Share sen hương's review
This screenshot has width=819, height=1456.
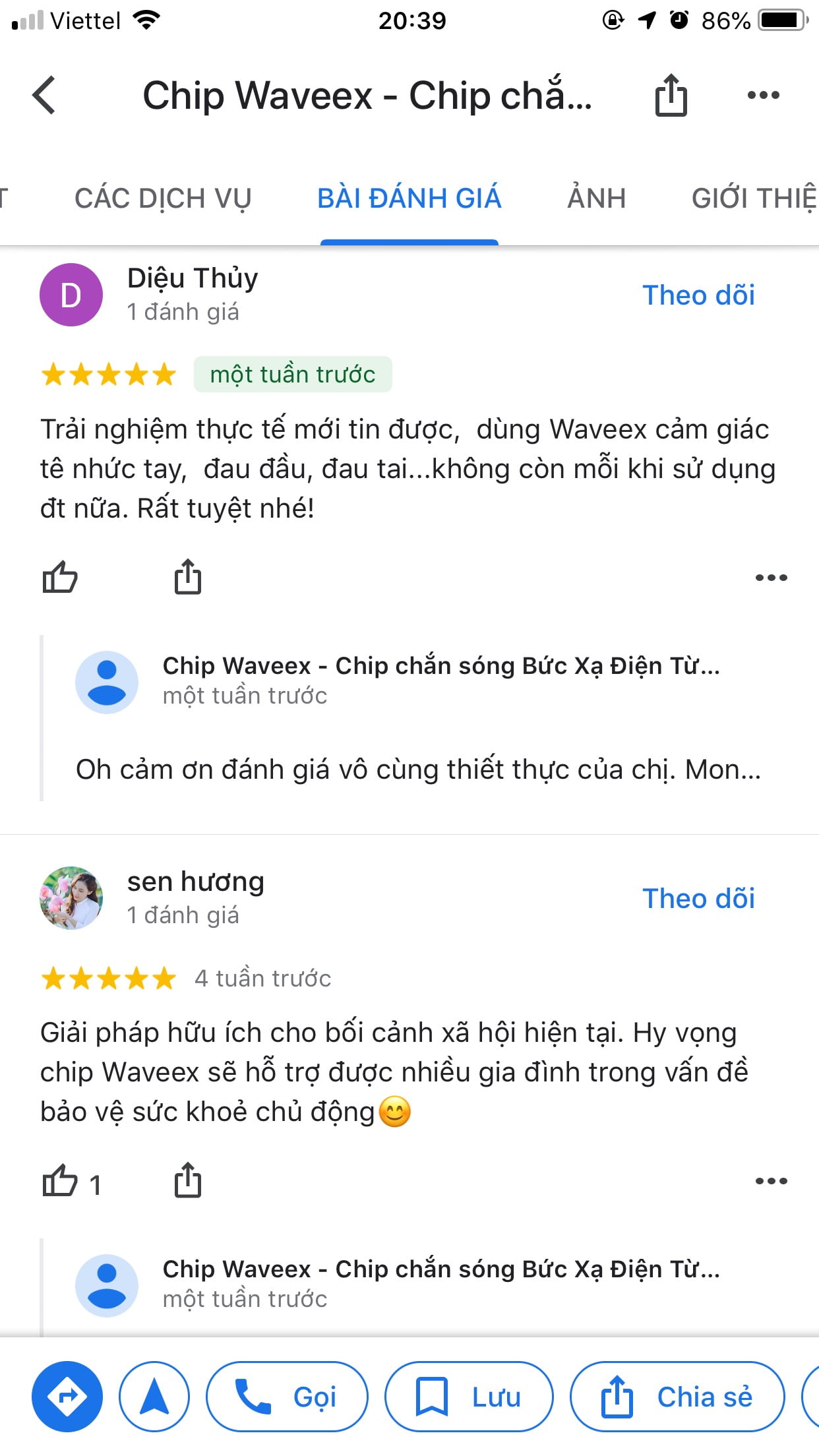pyautogui.click(x=187, y=1181)
